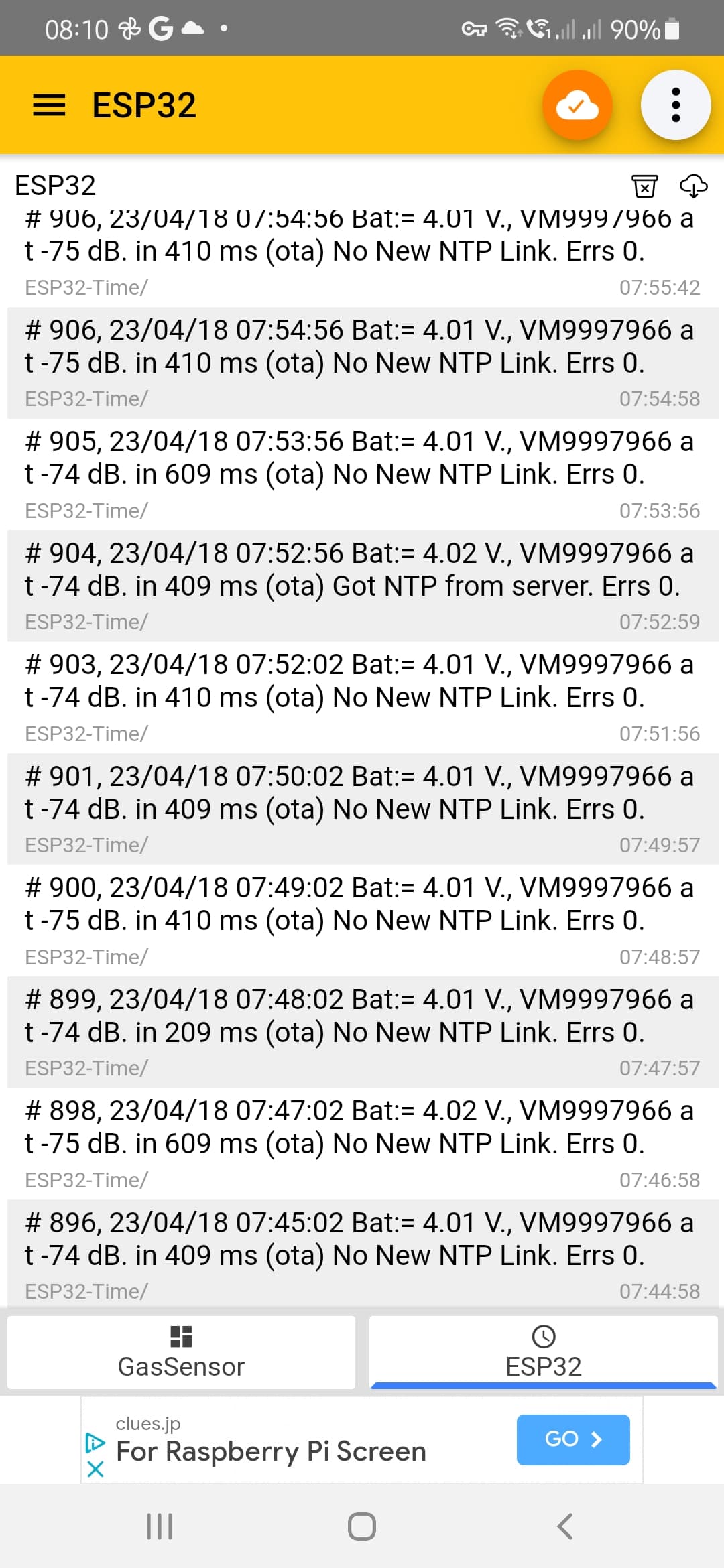Tap the GO button on the ad
The image size is (724, 1568).
[x=573, y=1439]
